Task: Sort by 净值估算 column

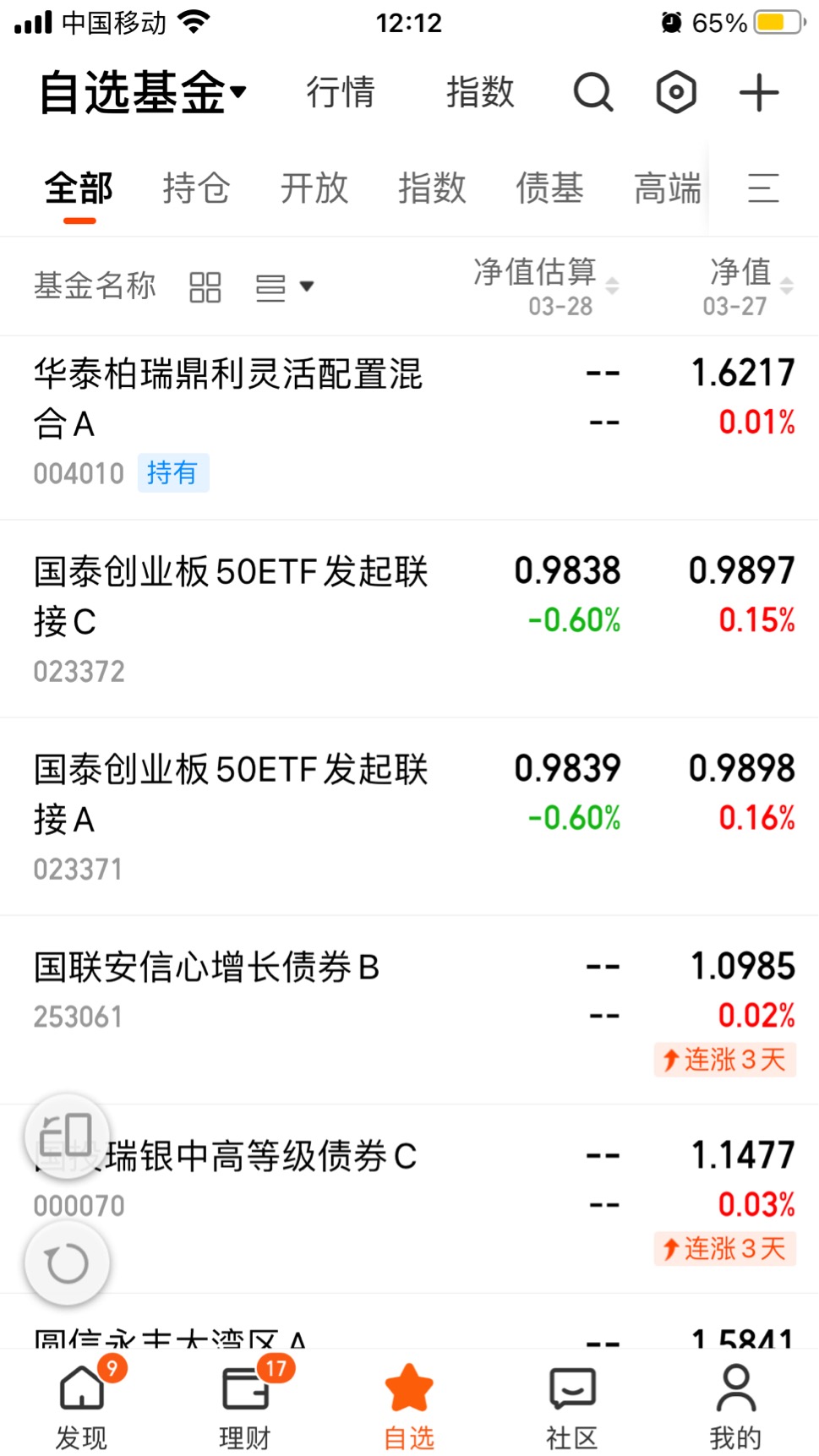Action: coord(546,286)
